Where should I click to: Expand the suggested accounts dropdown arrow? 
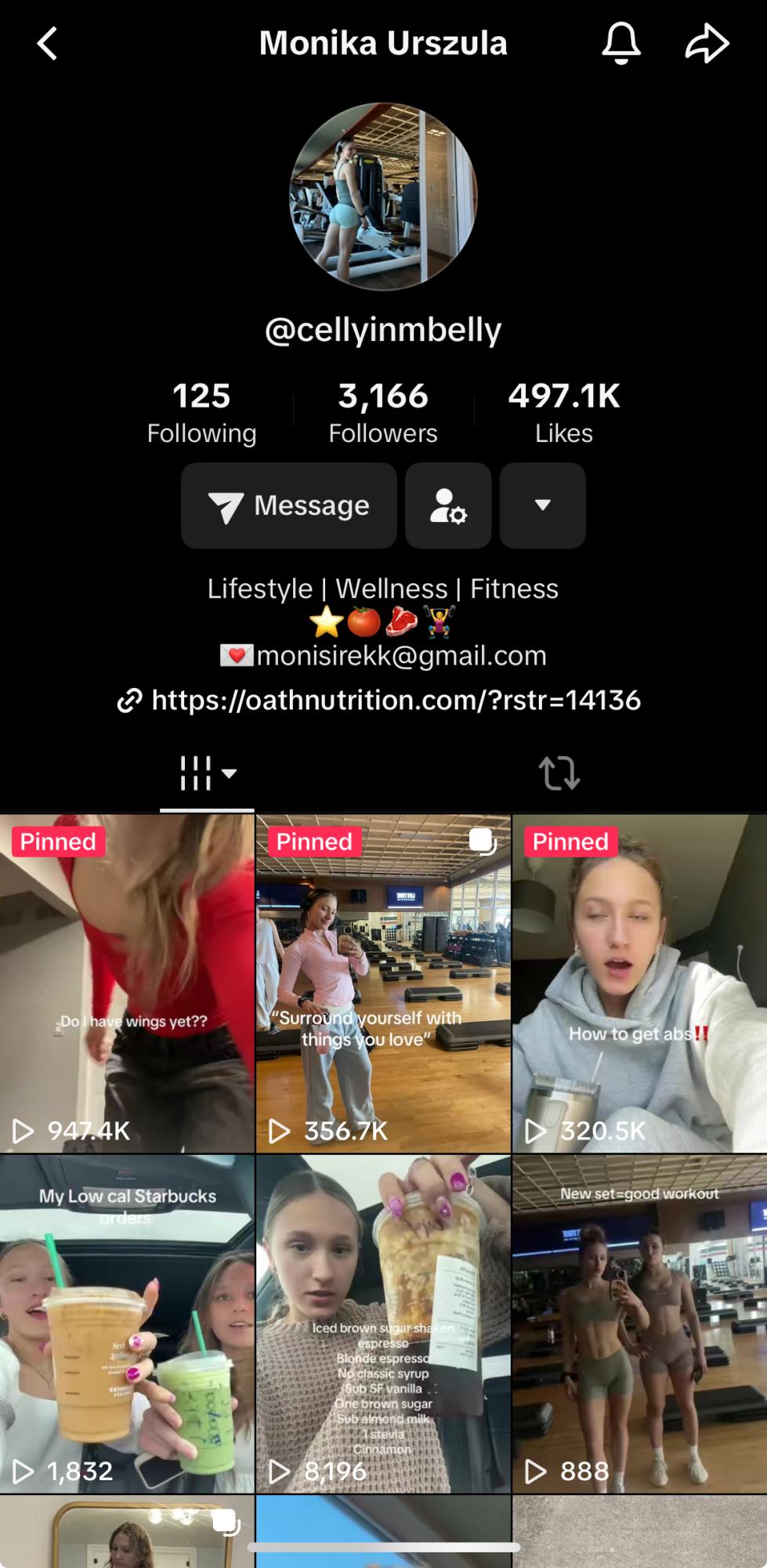543,505
